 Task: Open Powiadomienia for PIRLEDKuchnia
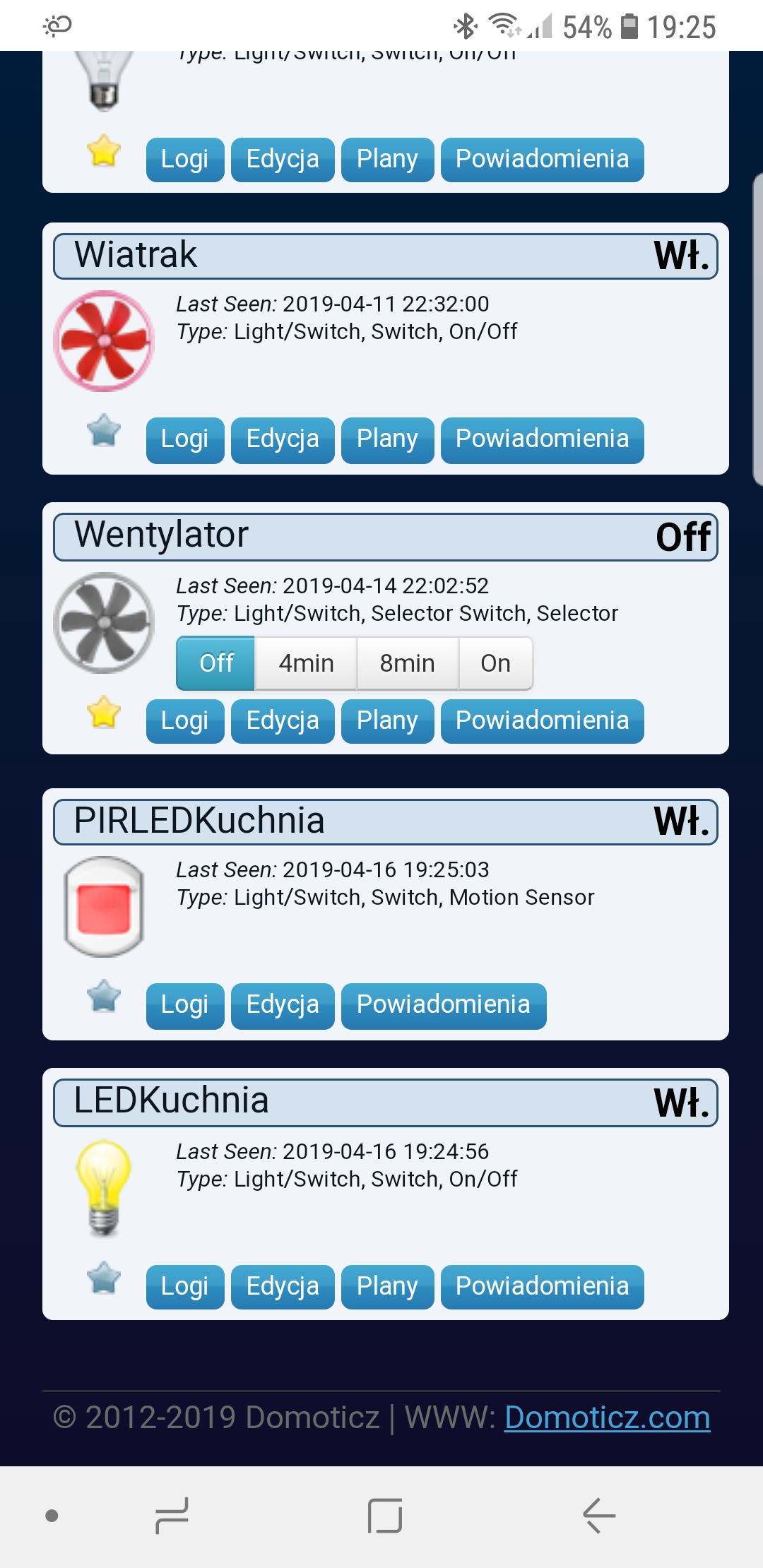(444, 1006)
